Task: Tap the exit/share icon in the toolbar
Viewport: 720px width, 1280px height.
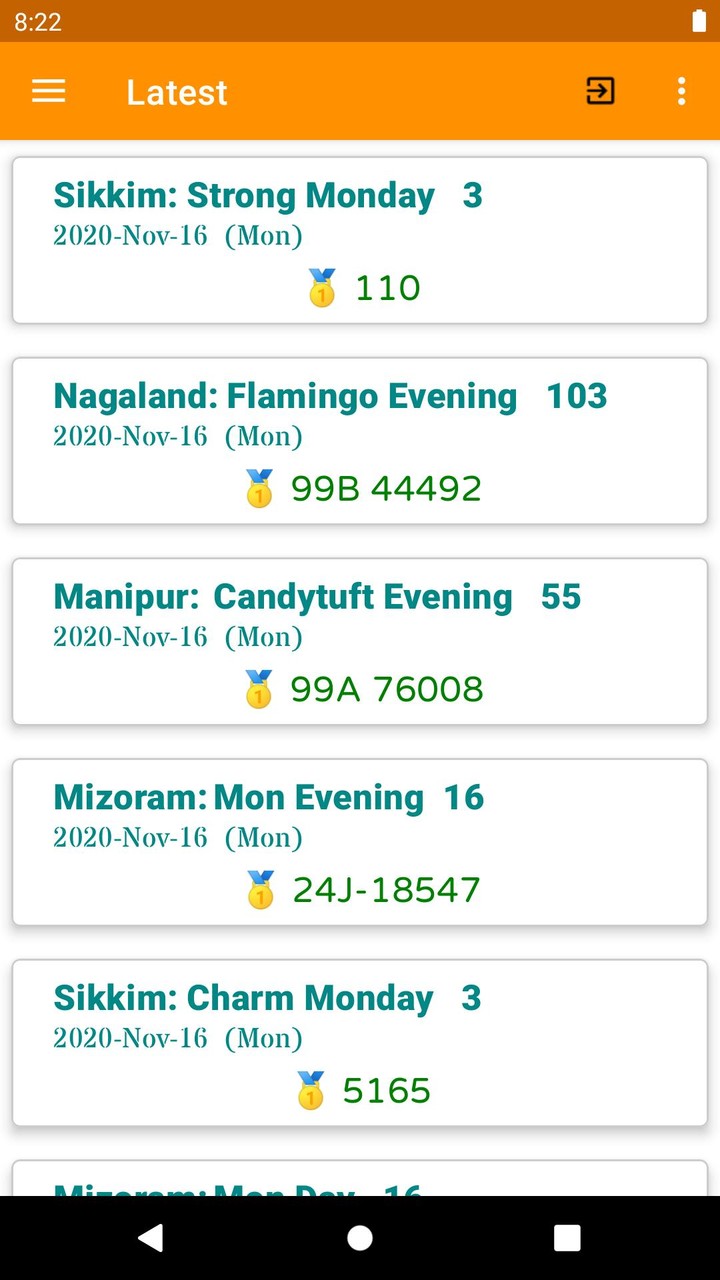Action: pos(598,91)
